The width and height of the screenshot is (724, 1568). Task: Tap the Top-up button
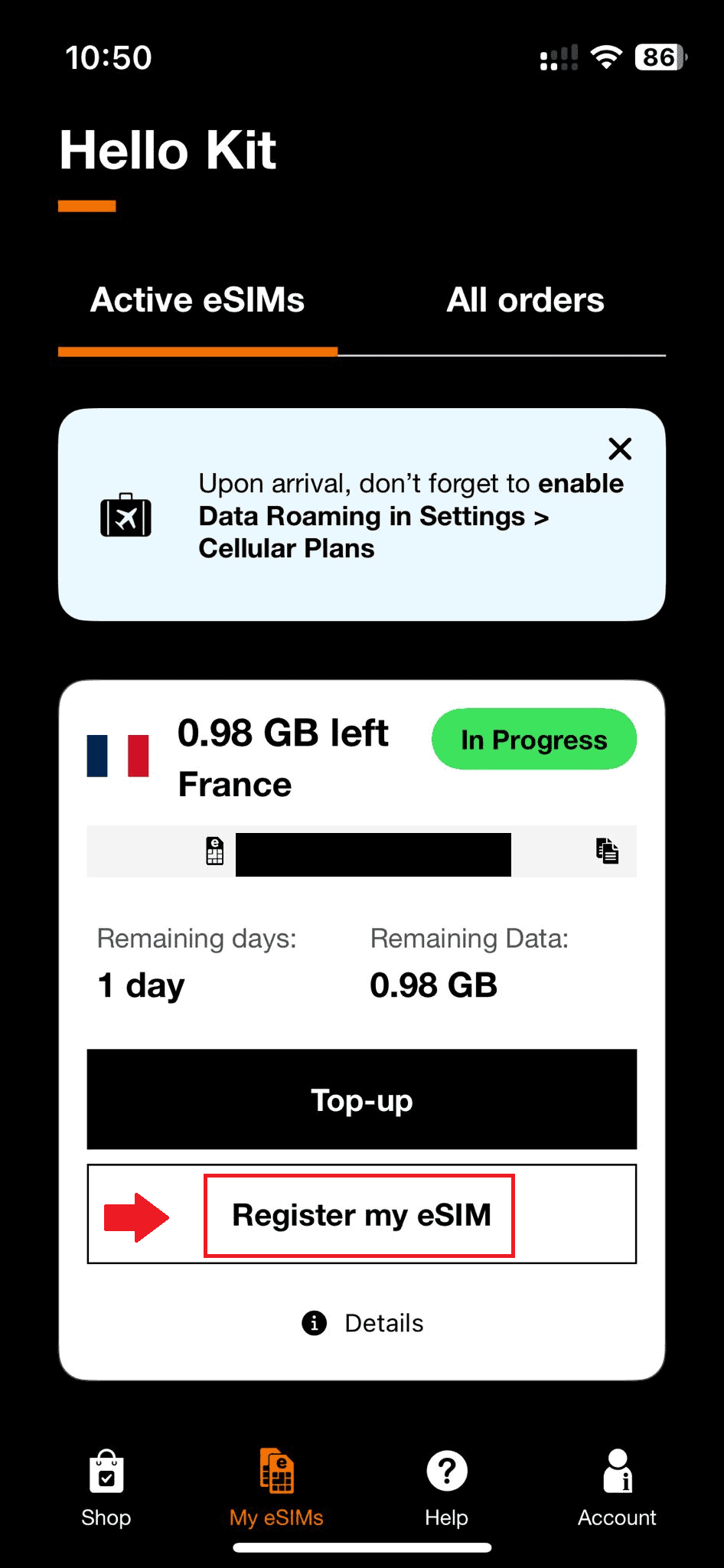click(x=361, y=1099)
